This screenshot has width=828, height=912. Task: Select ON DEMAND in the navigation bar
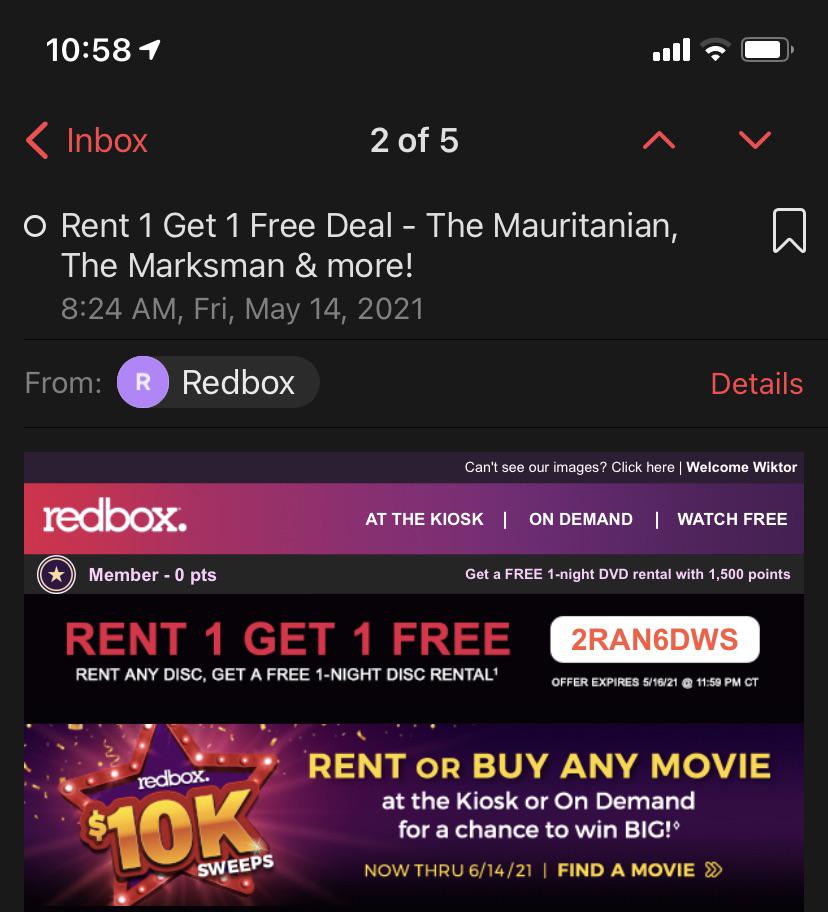point(581,519)
